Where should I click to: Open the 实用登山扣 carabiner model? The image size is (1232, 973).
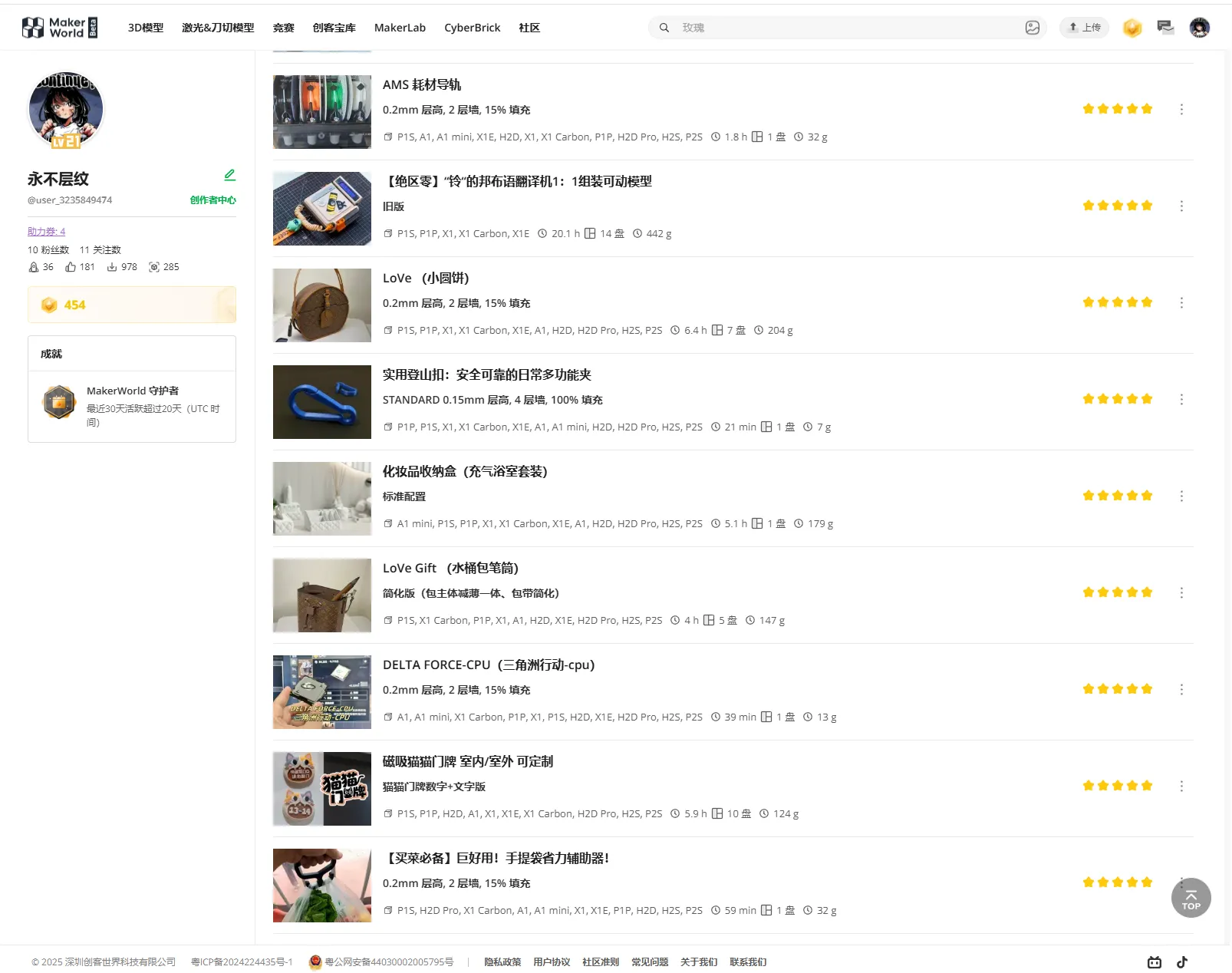[487, 374]
